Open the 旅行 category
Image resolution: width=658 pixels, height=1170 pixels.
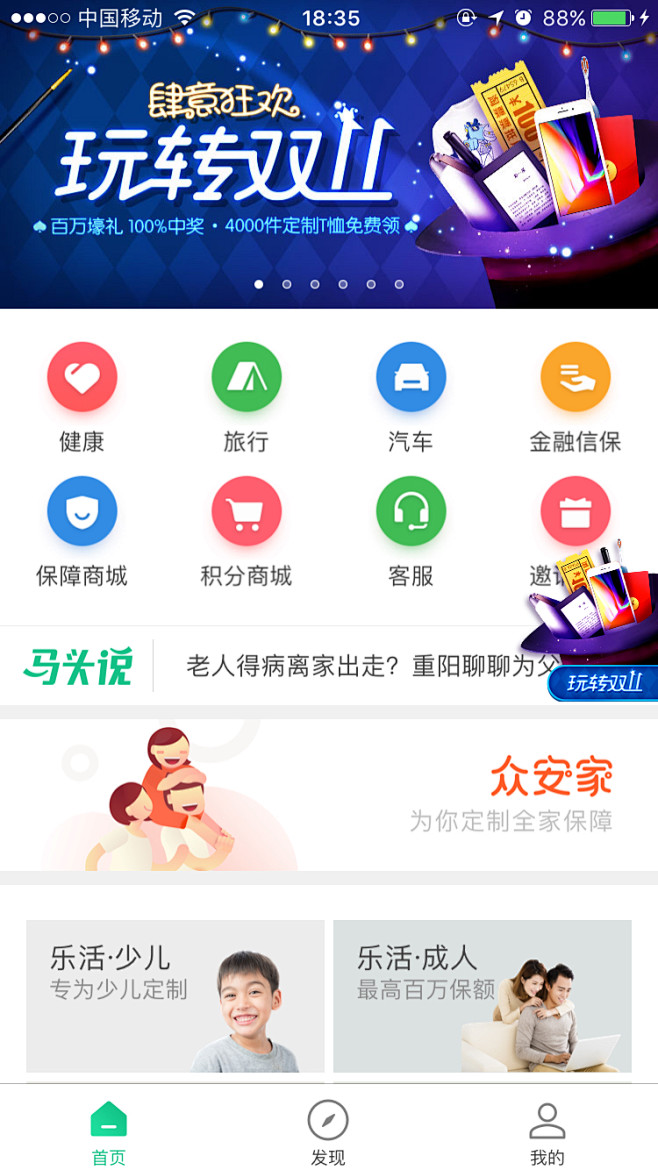point(246,378)
